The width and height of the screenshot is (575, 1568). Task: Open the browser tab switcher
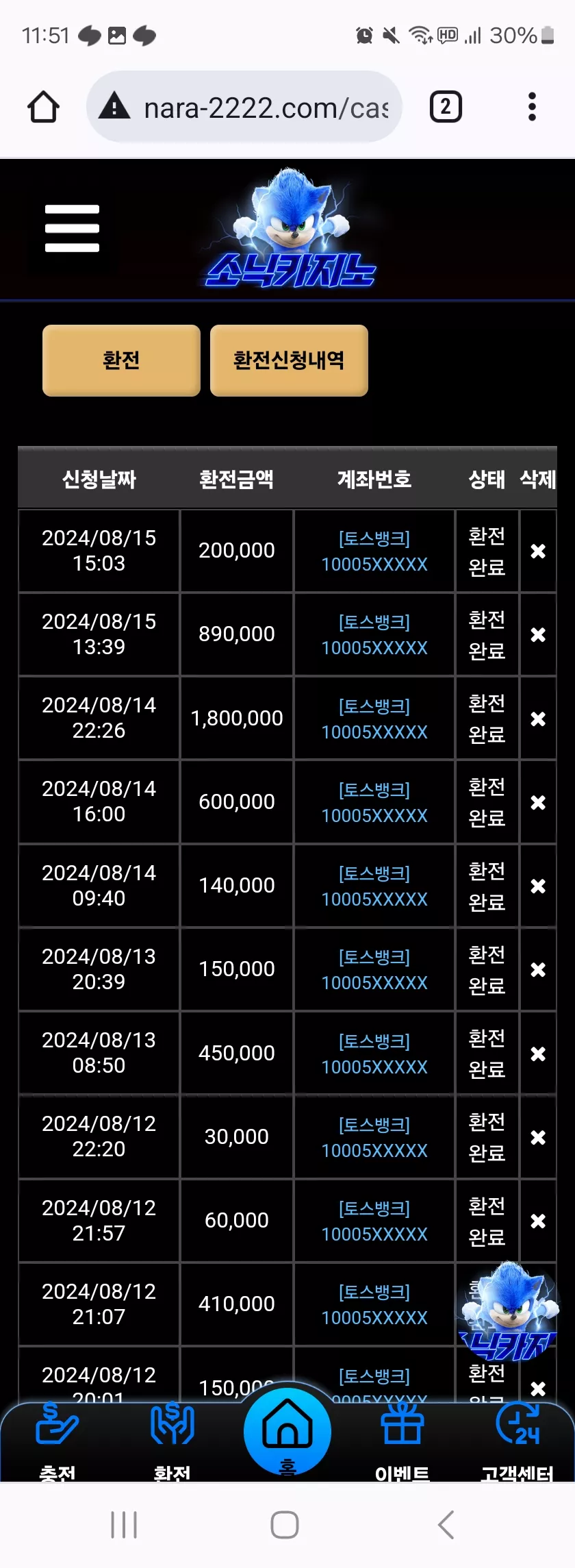pyautogui.click(x=446, y=107)
